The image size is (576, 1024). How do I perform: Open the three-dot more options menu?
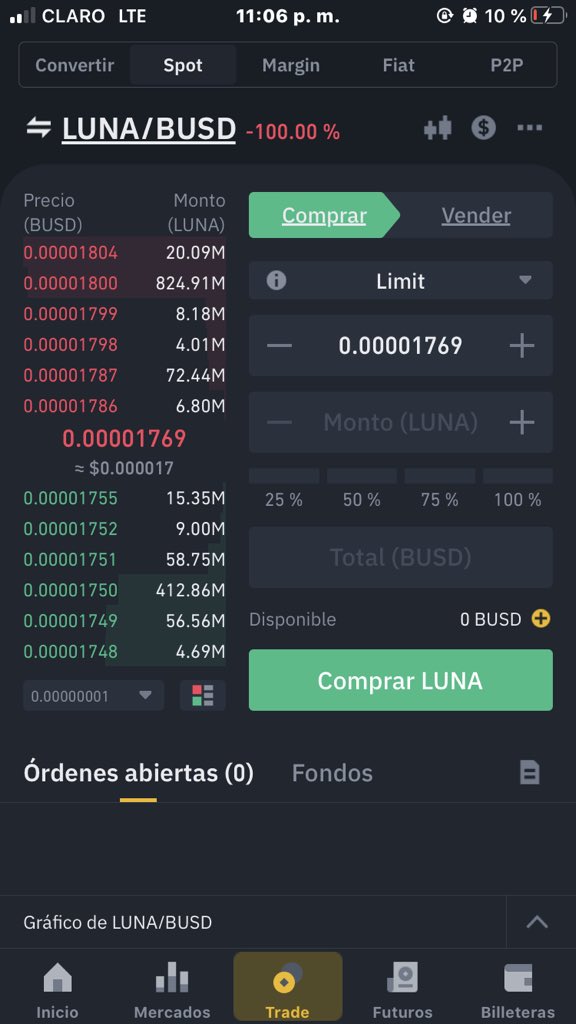click(530, 128)
